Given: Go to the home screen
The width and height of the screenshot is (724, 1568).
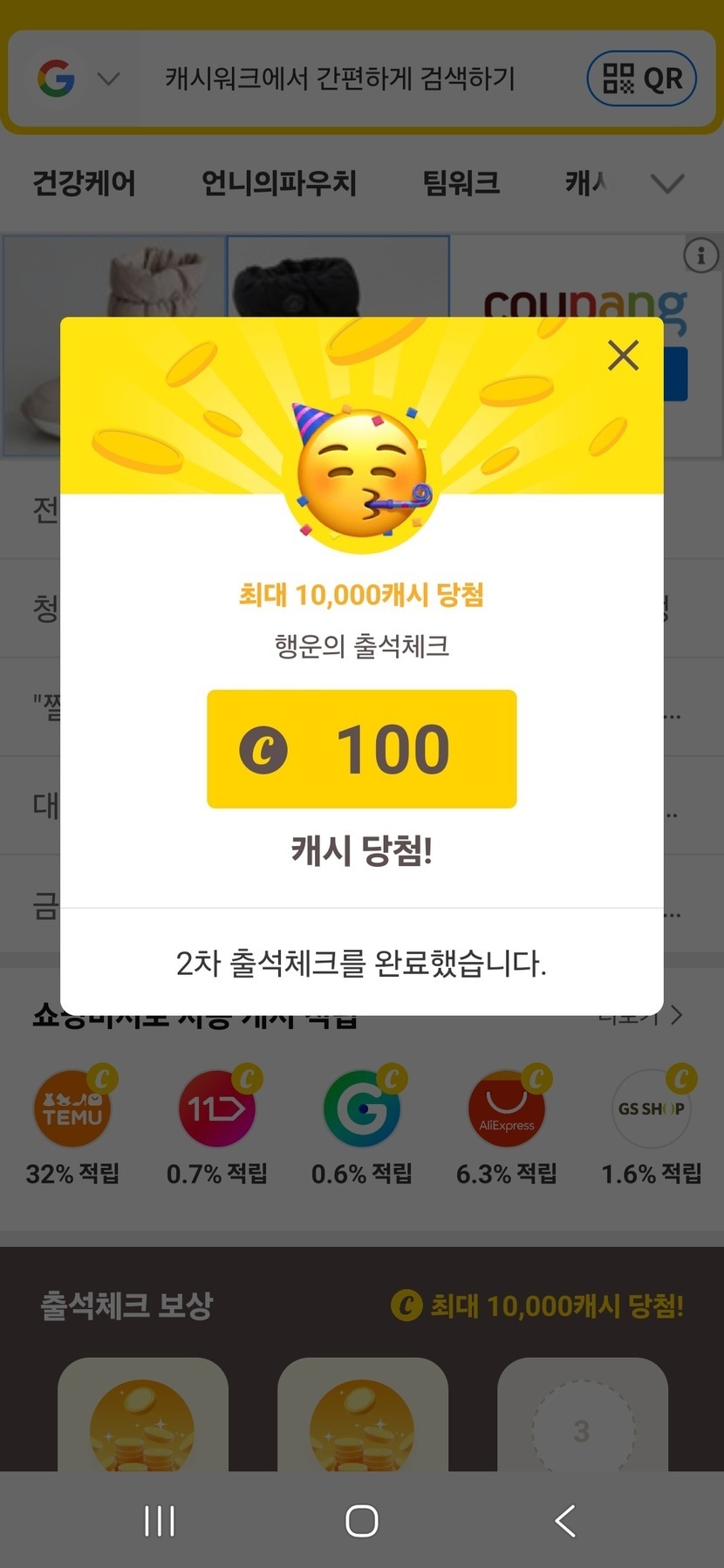Looking at the screenshot, I should [362, 1520].
